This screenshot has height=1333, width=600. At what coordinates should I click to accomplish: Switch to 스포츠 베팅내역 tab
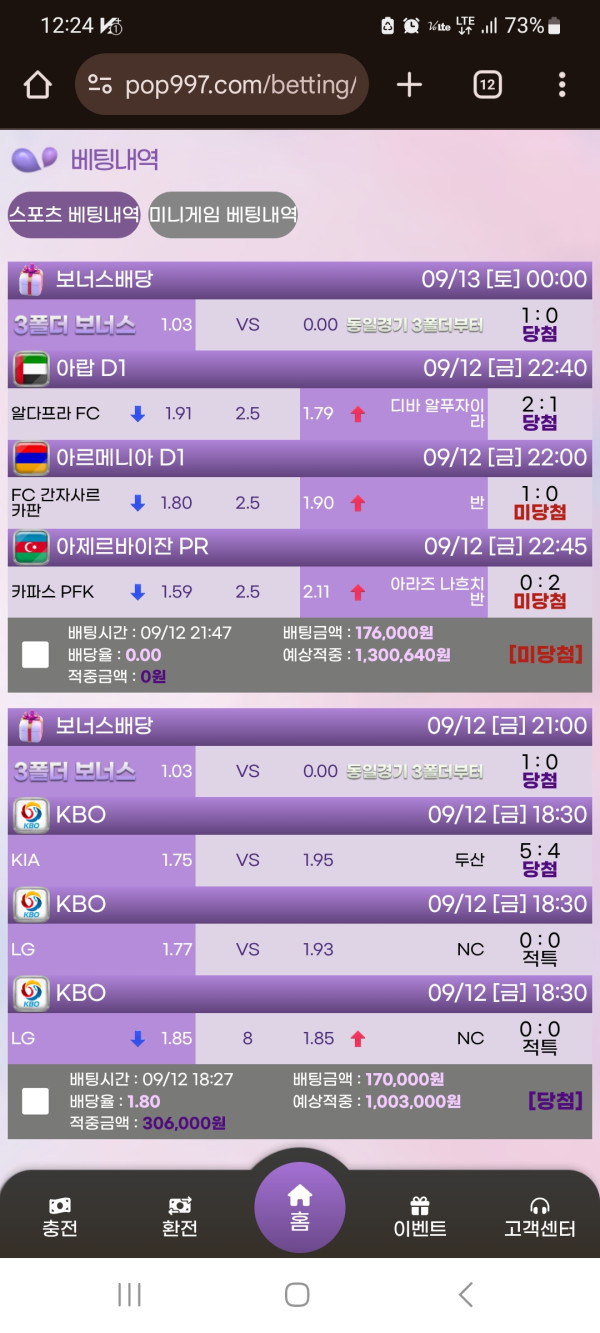coord(74,214)
